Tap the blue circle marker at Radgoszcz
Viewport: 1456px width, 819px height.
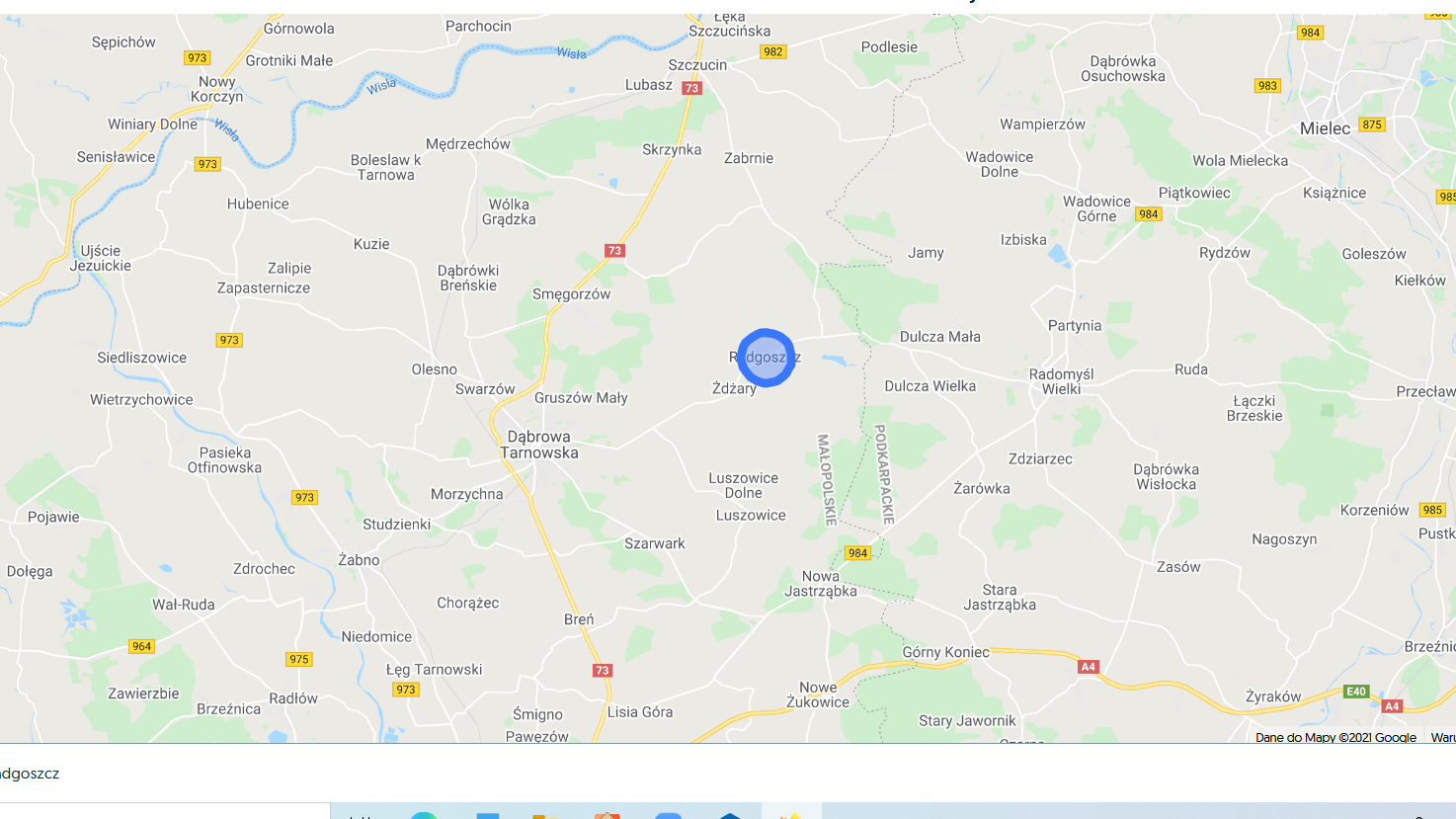pyautogui.click(x=767, y=358)
